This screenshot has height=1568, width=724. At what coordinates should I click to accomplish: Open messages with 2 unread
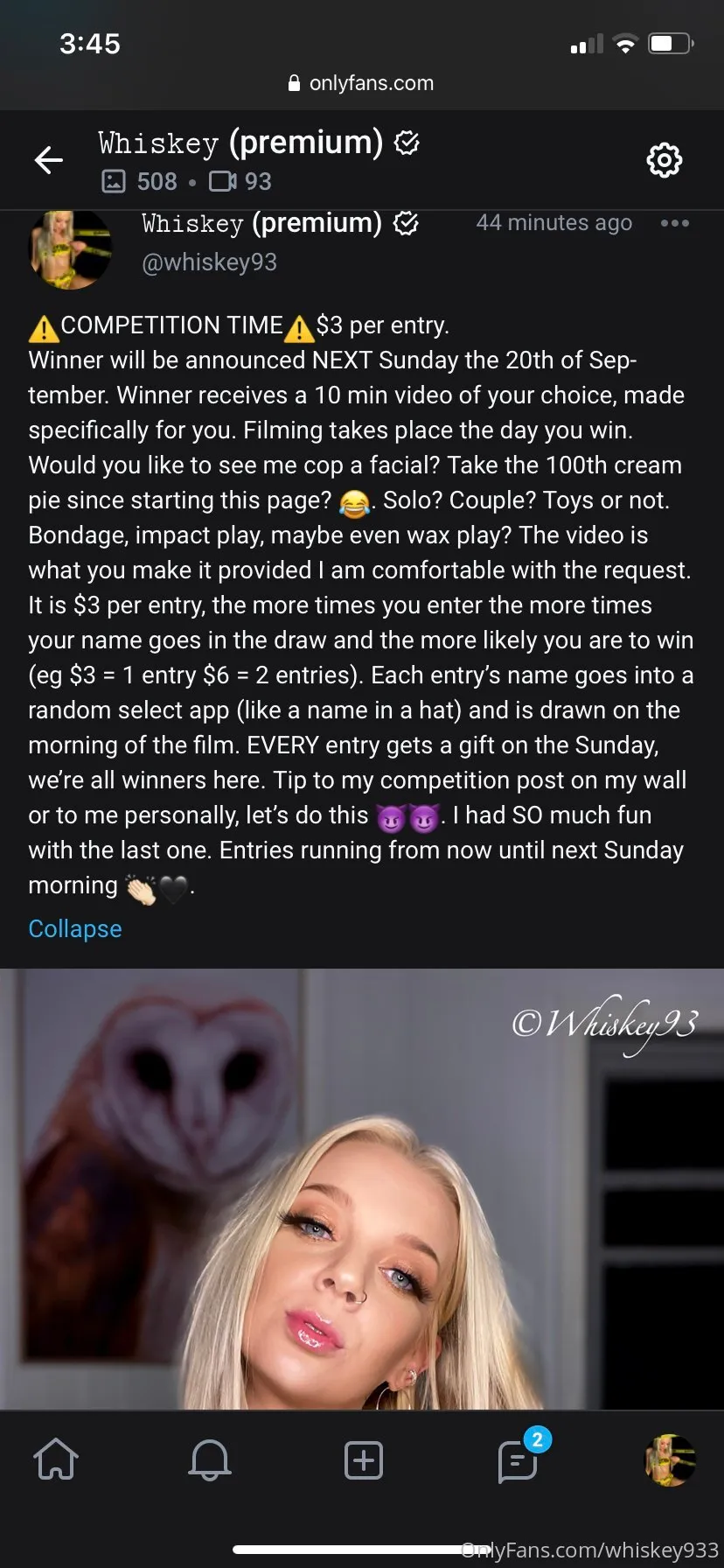(517, 1460)
